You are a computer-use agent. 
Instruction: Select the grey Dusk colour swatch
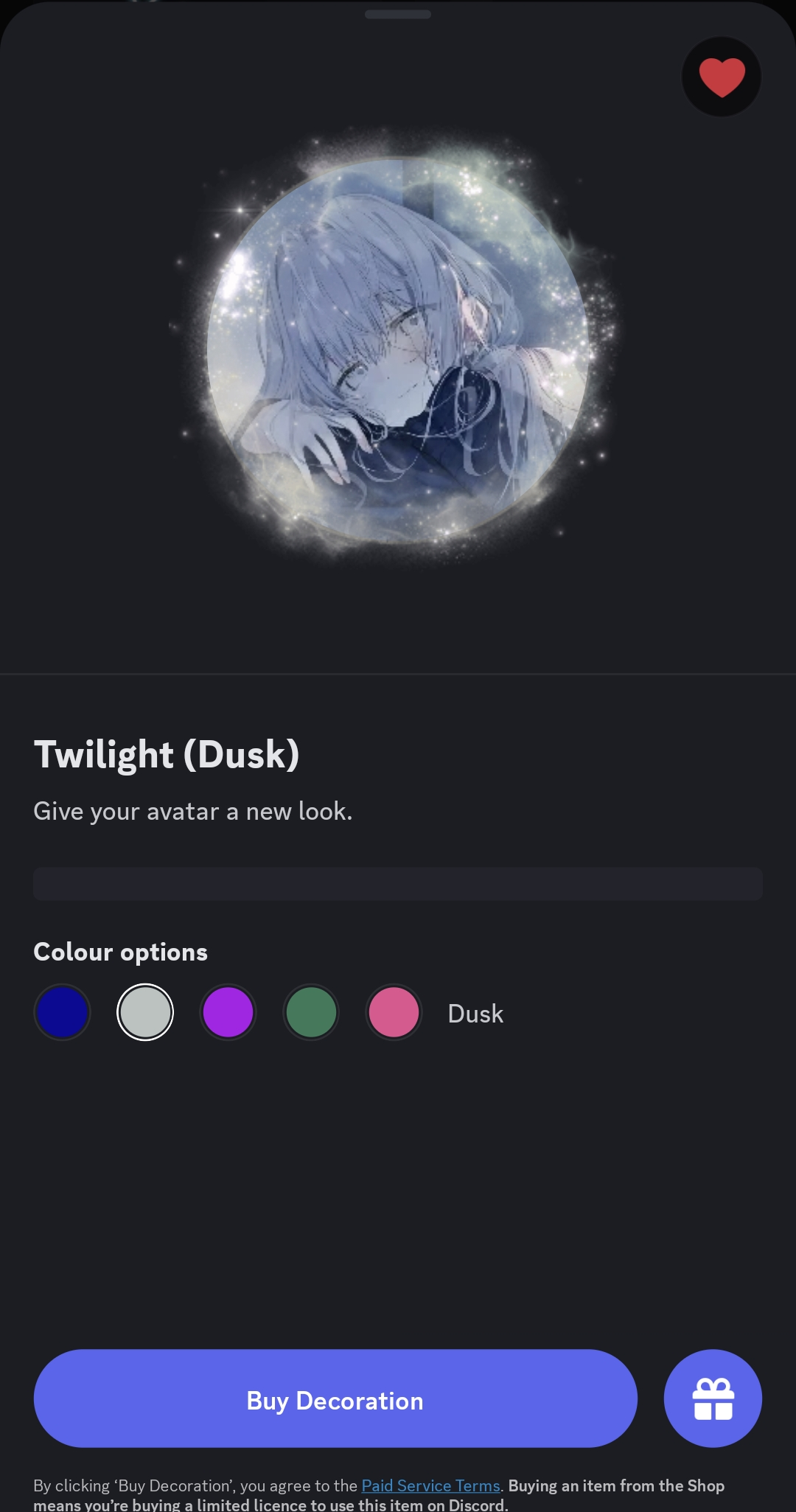point(145,1012)
